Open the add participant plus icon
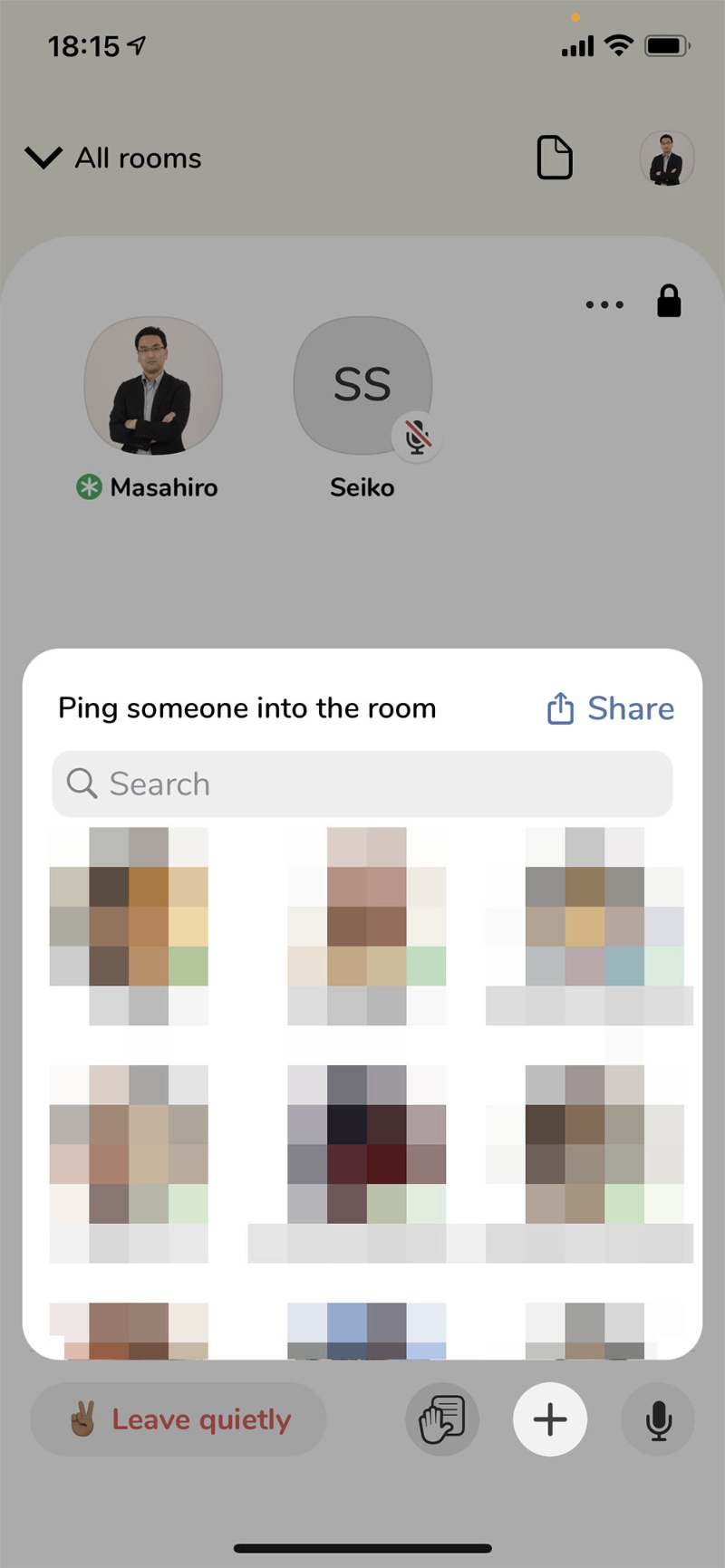Screen dimensions: 725x1568 click(550, 1419)
